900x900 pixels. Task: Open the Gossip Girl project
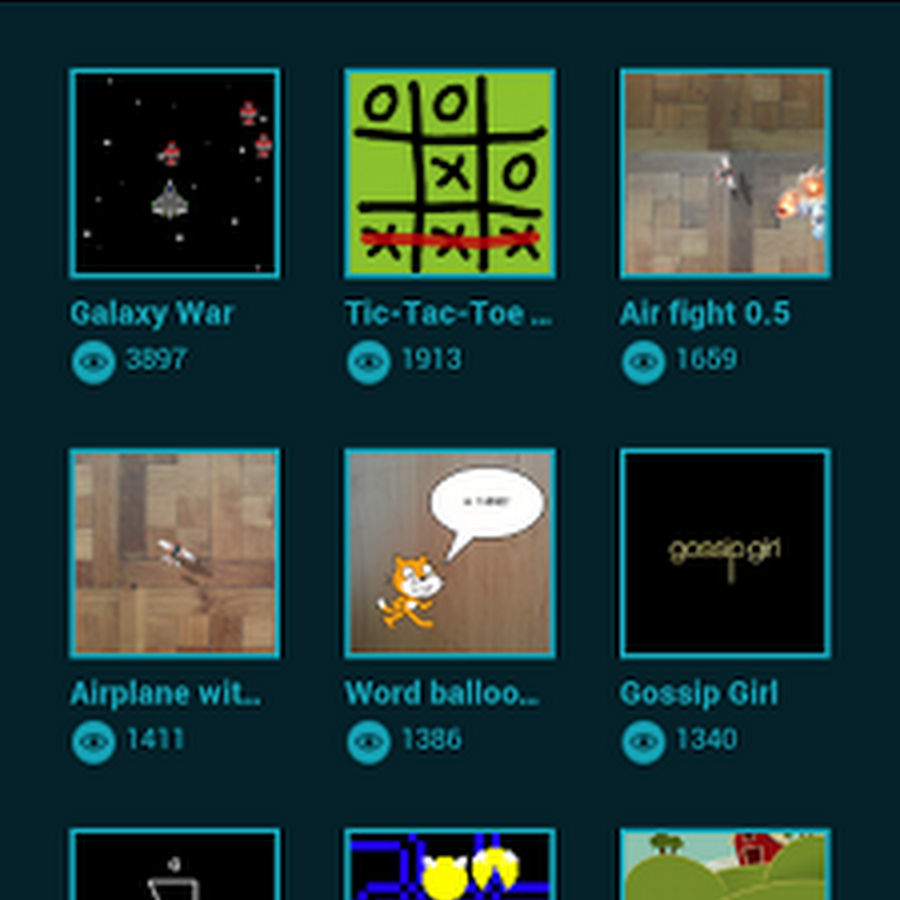click(x=724, y=553)
